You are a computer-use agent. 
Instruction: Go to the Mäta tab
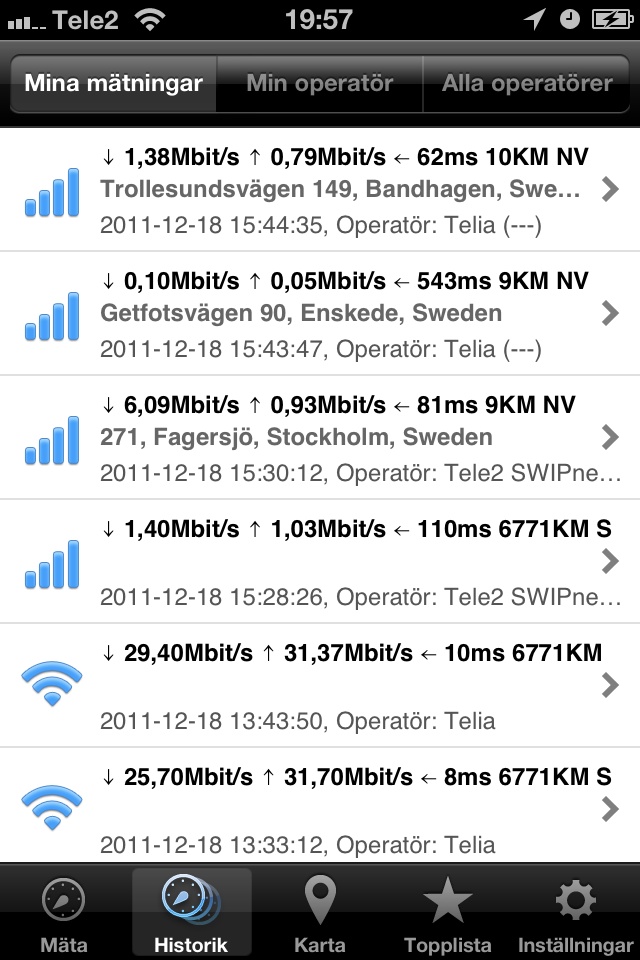pos(64,914)
